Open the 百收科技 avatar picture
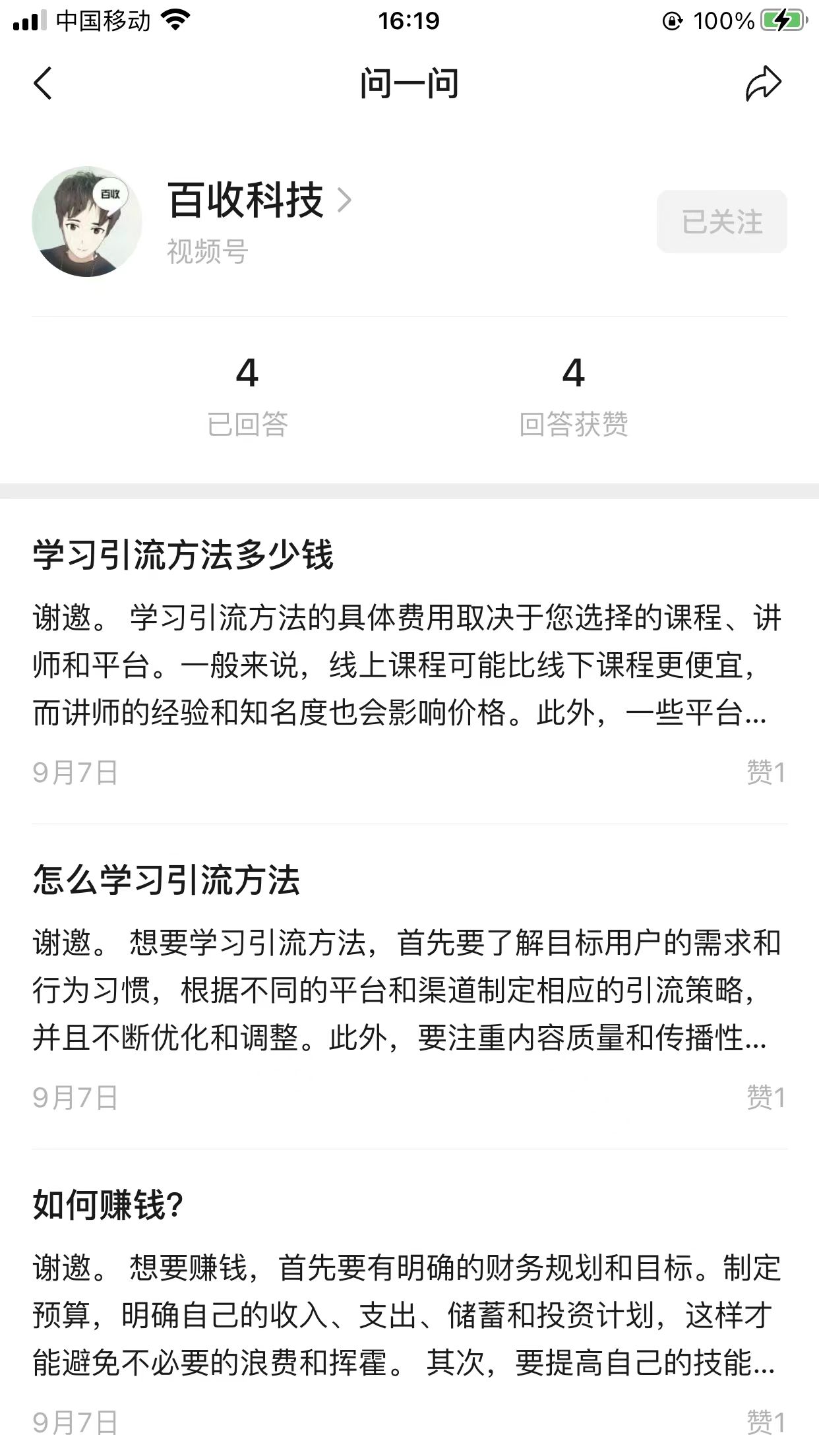The height and width of the screenshot is (1456, 819). click(x=86, y=222)
